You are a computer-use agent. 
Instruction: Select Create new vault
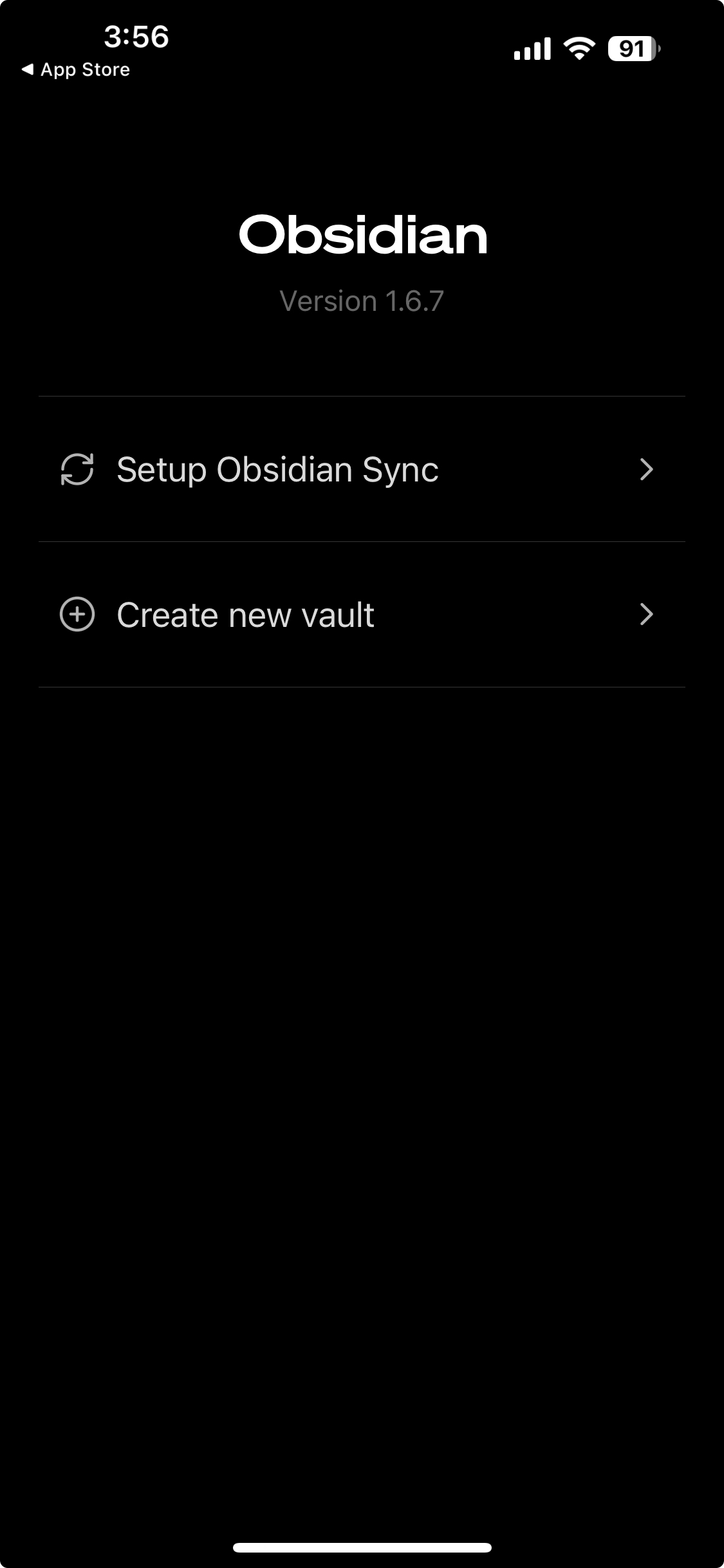coord(245,616)
